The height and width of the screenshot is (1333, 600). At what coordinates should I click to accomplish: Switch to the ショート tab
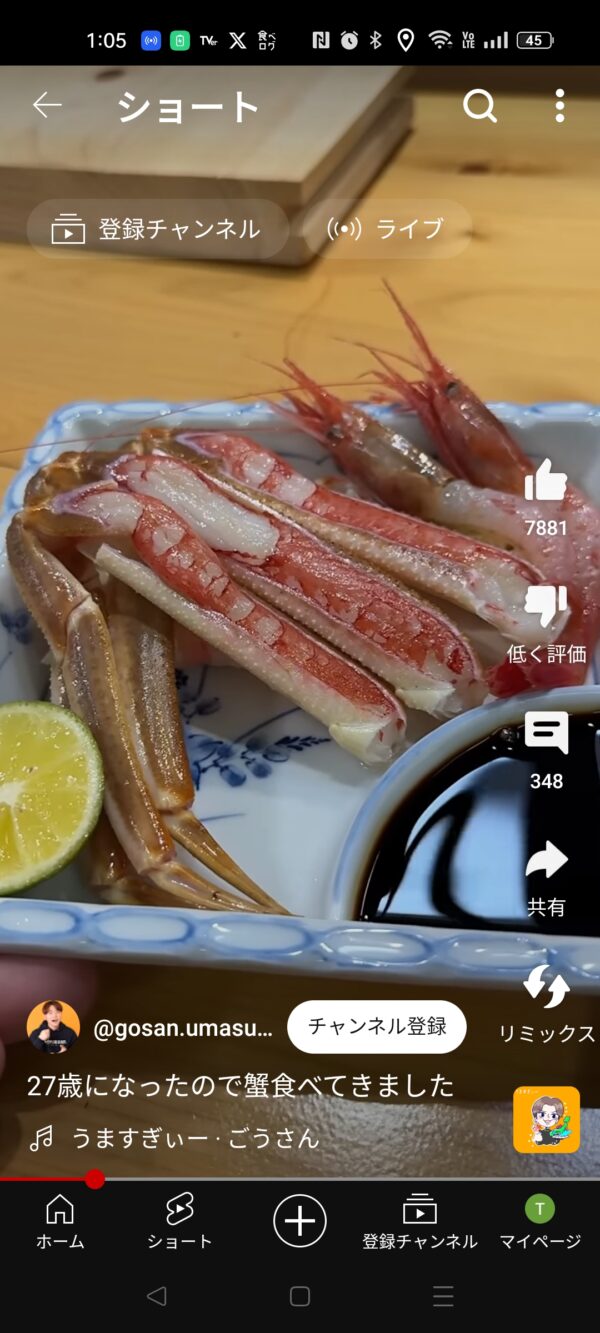180,1222
